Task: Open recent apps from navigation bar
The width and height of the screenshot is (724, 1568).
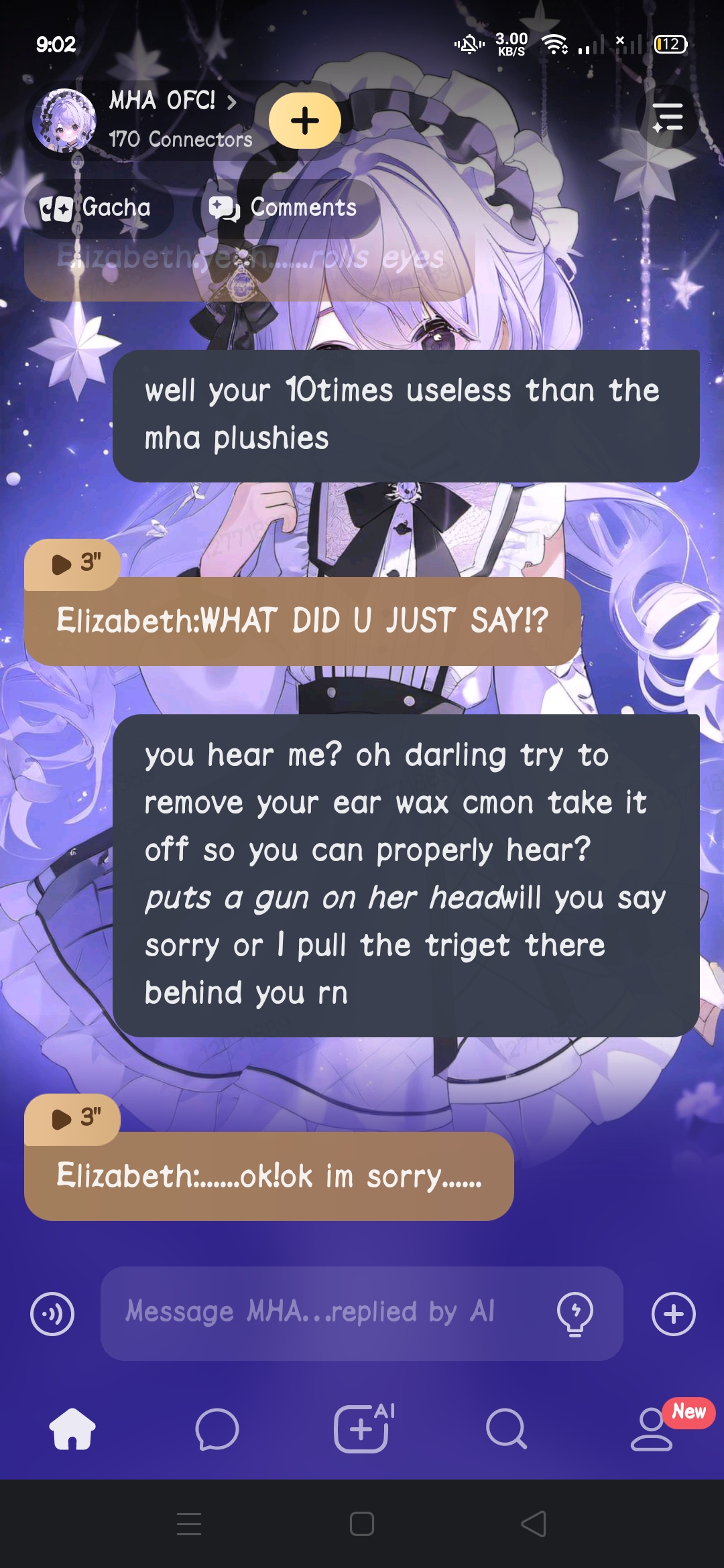Action: pos(189,1524)
